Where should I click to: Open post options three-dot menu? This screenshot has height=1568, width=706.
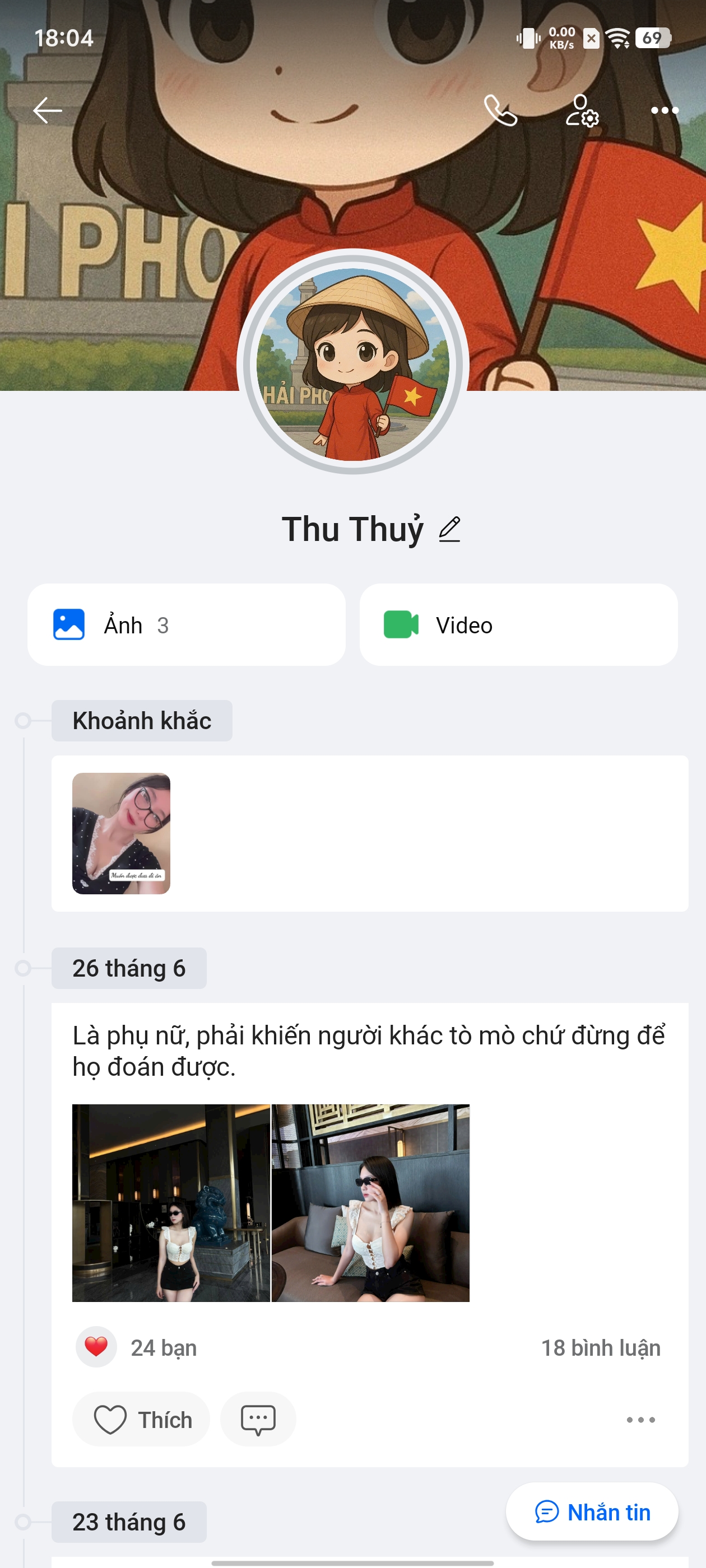(641, 1420)
